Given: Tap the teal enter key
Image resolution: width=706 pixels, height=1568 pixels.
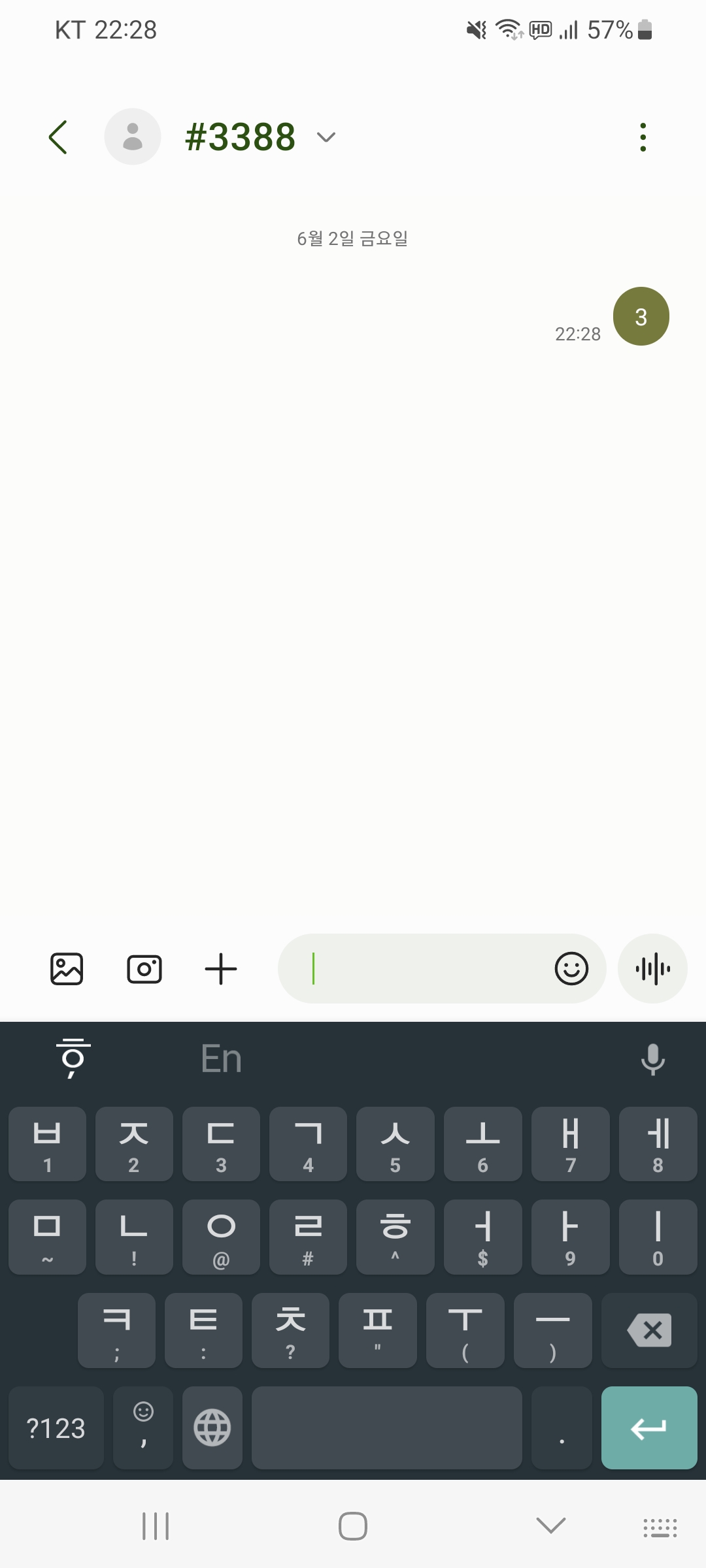Looking at the screenshot, I should point(649,1428).
